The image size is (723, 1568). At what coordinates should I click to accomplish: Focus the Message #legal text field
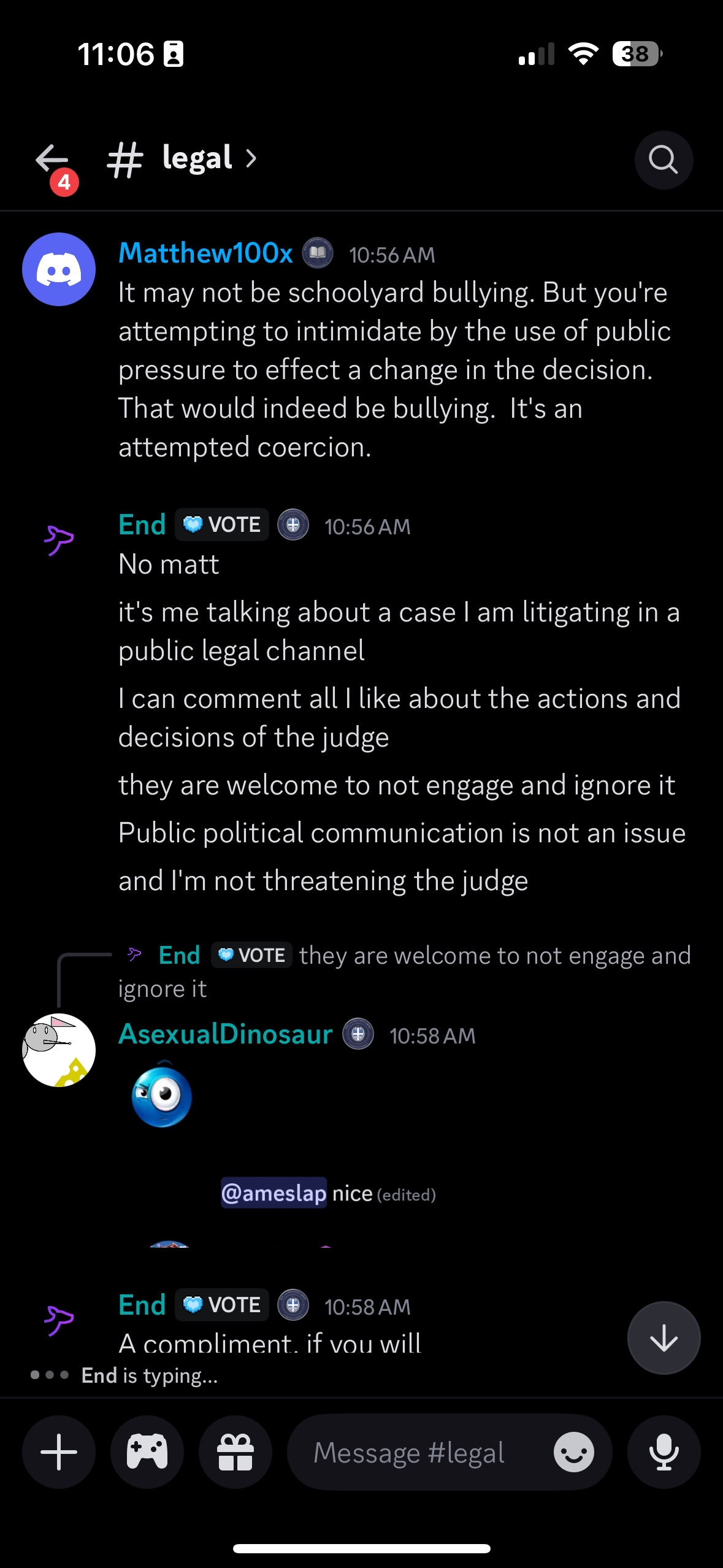click(417, 1452)
